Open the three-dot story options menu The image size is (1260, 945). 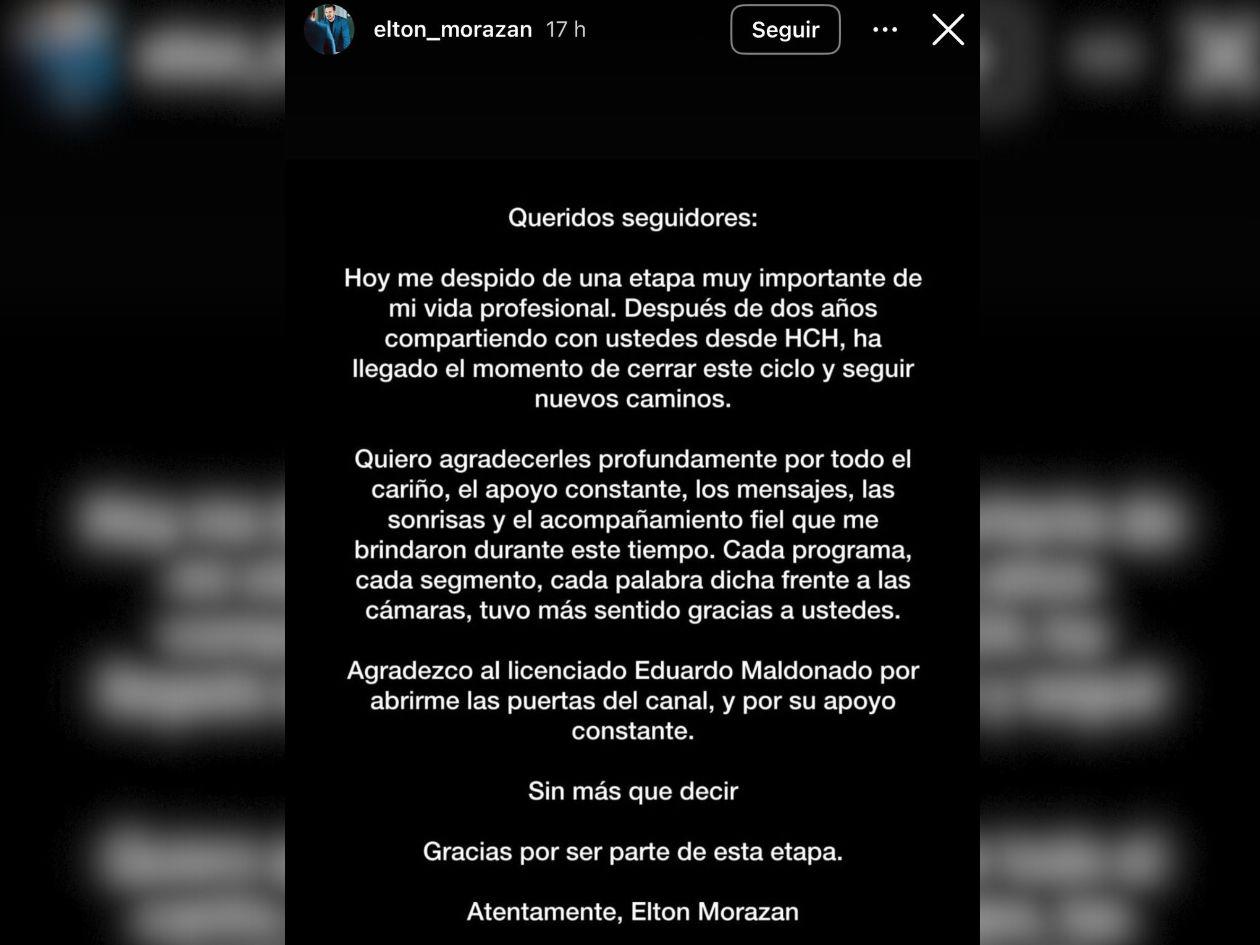(885, 30)
